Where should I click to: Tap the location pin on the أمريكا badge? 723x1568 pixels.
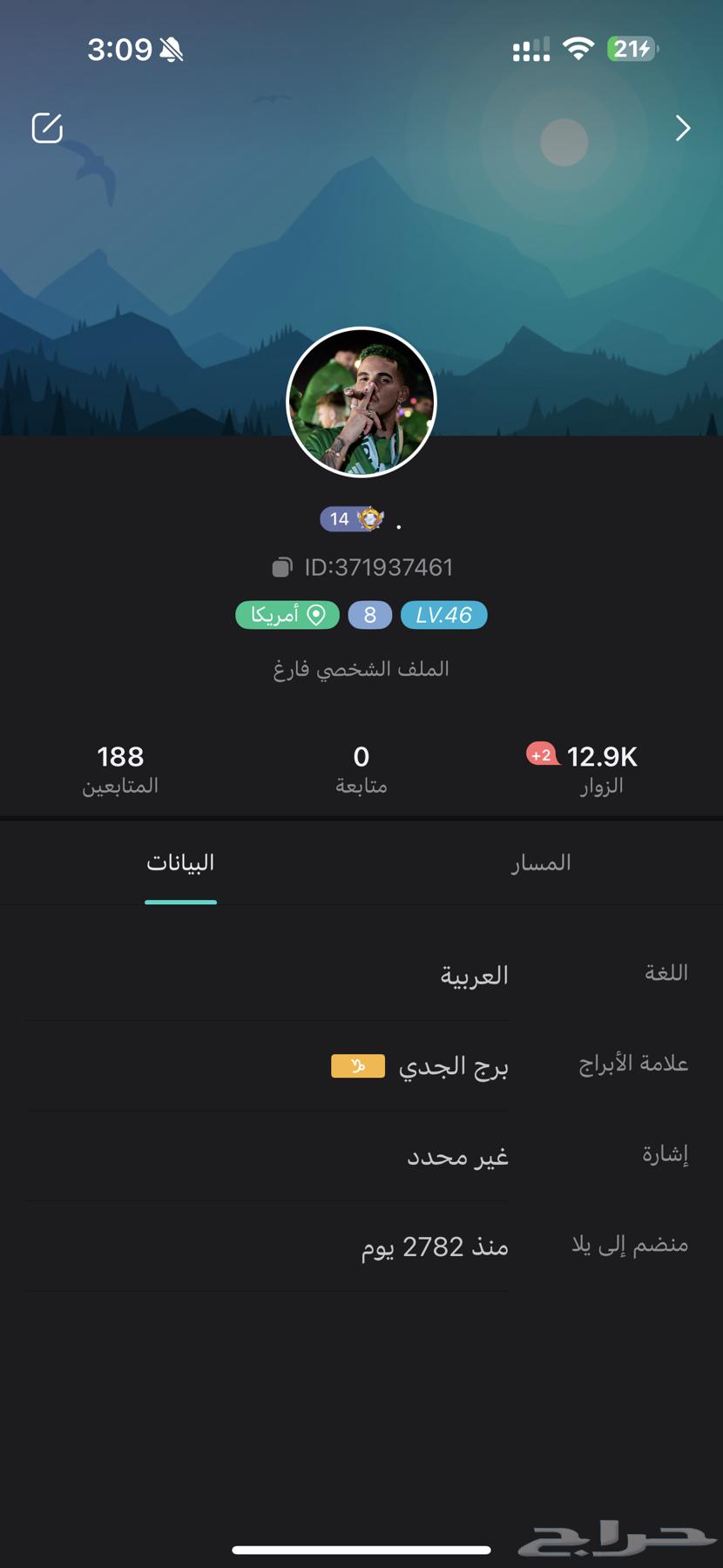pyautogui.click(x=316, y=615)
